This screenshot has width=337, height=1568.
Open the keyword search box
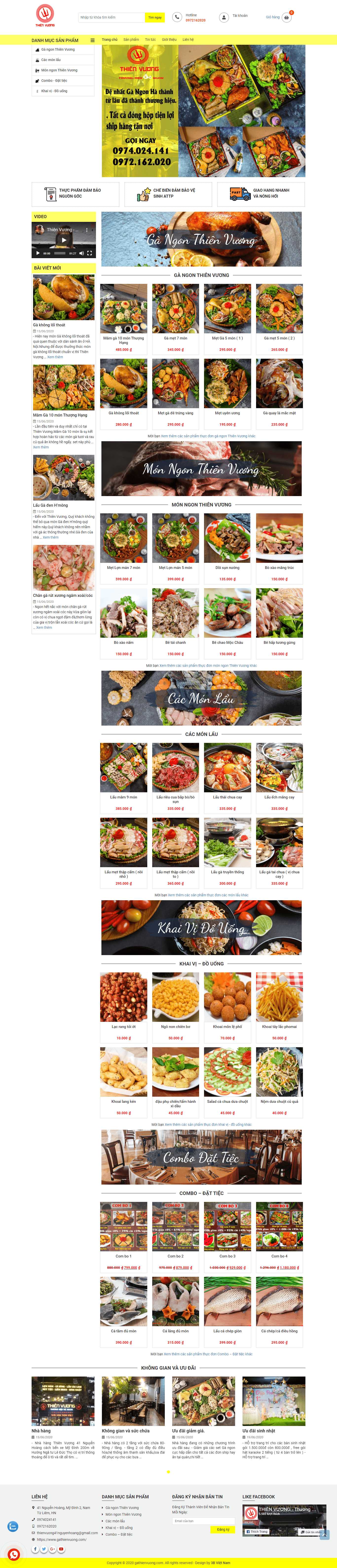pos(111,18)
